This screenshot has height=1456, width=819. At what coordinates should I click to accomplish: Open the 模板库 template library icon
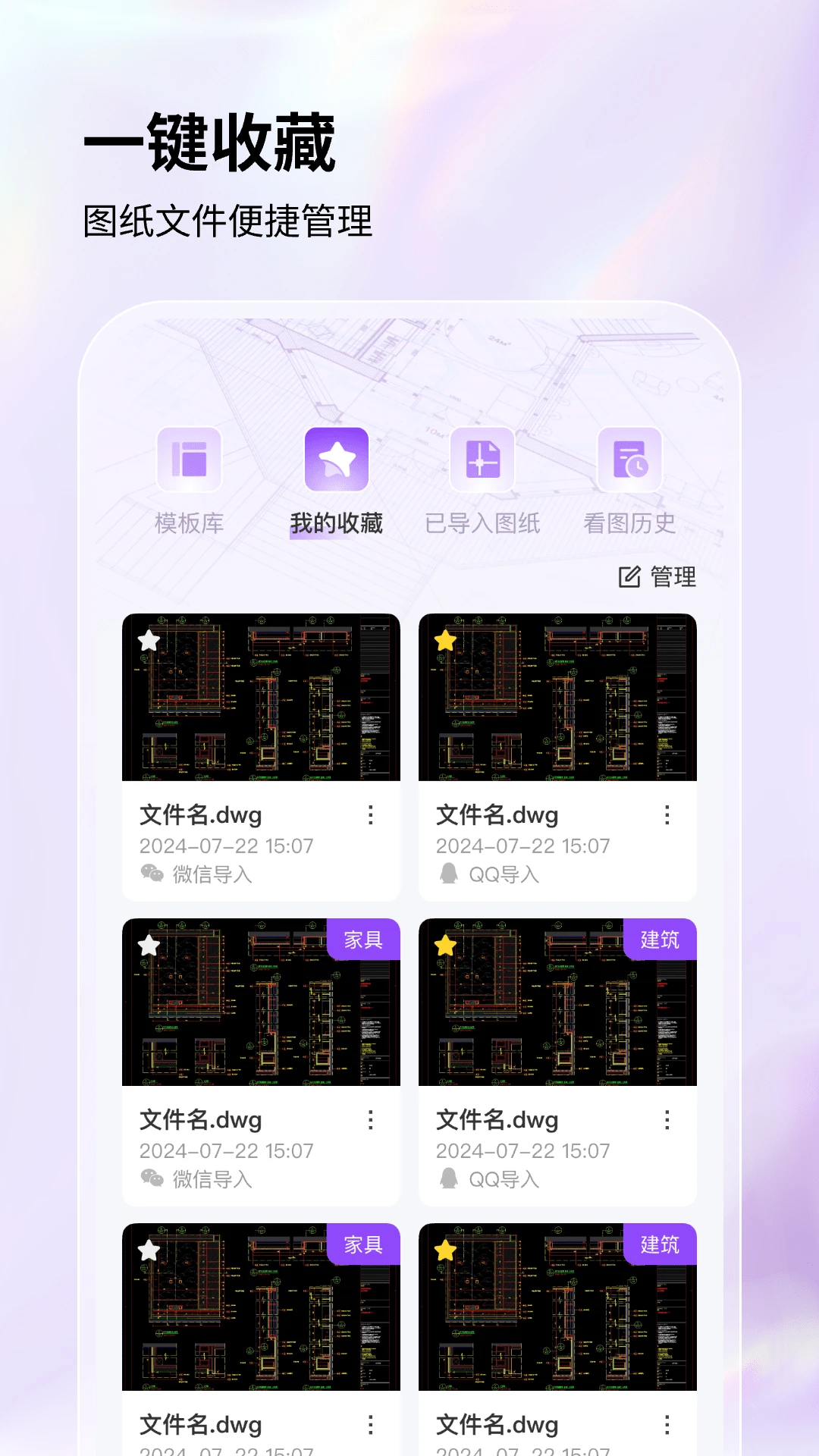(189, 460)
